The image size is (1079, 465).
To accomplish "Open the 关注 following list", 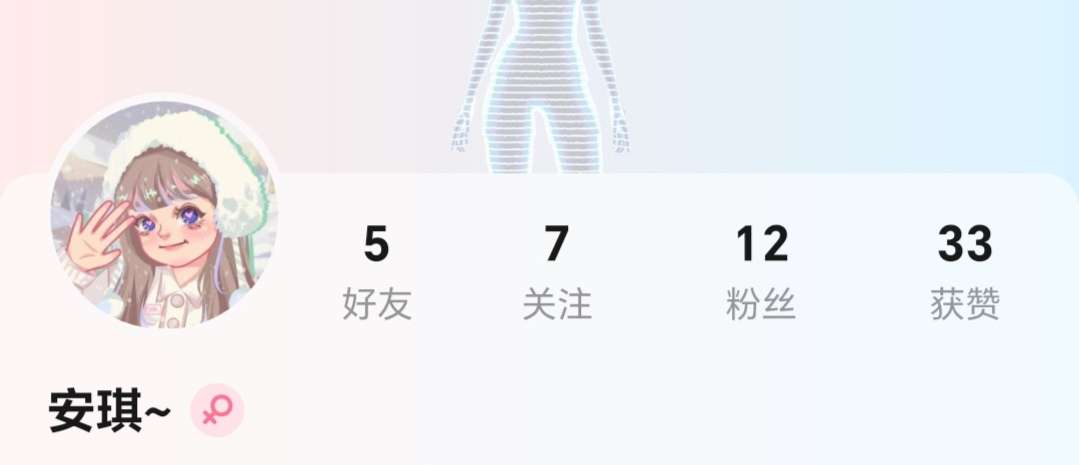I will (x=557, y=272).
